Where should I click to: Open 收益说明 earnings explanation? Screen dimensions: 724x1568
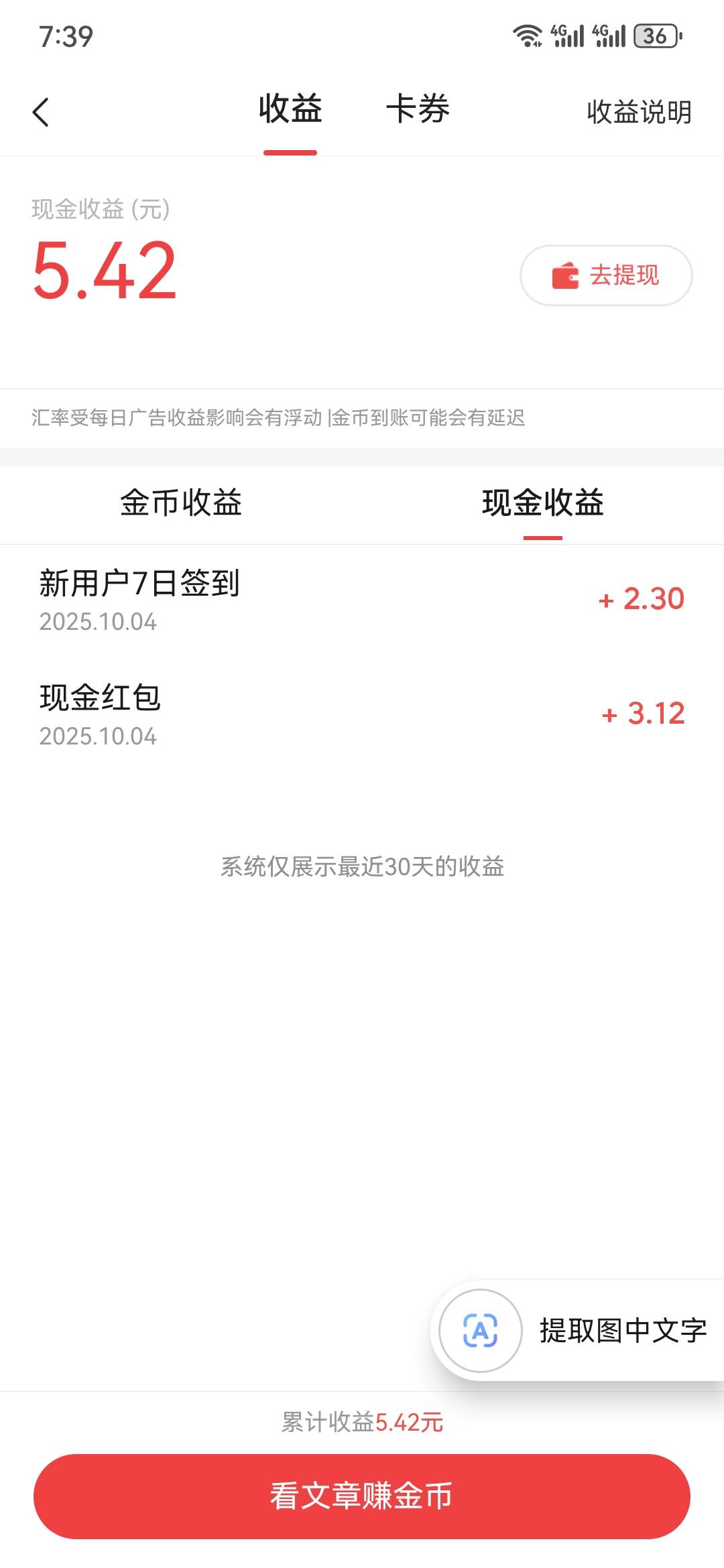point(638,112)
